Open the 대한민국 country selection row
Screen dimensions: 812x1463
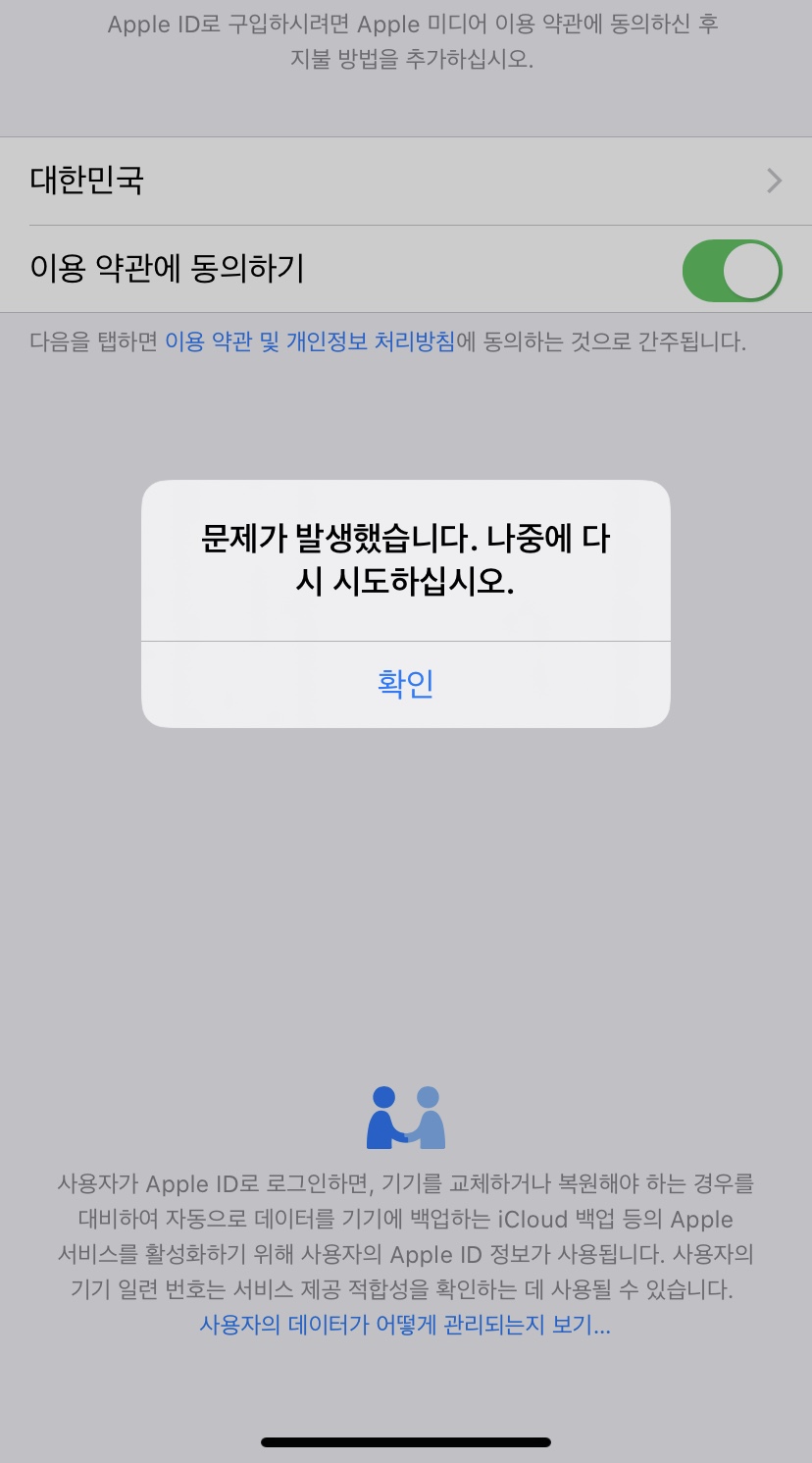click(405, 181)
